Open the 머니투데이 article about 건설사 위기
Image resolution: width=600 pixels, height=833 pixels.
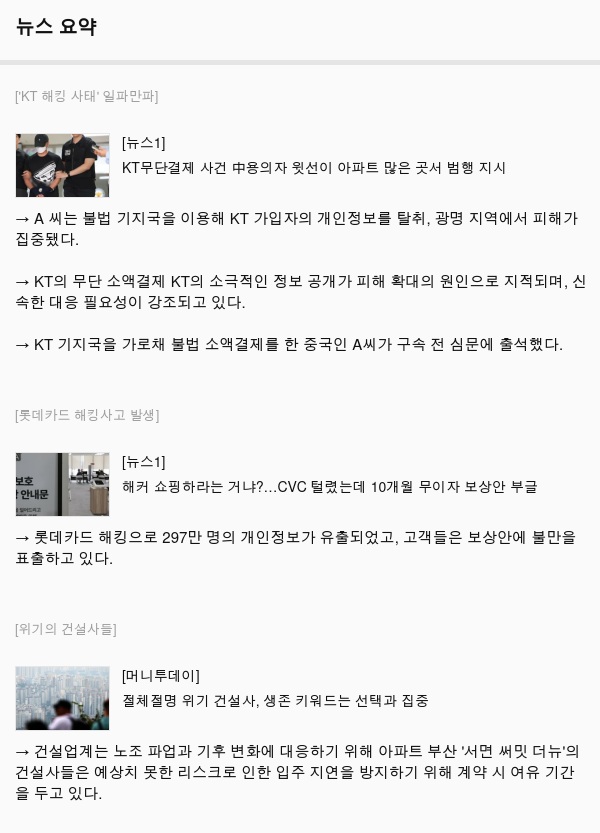click(x=274, y=701)
